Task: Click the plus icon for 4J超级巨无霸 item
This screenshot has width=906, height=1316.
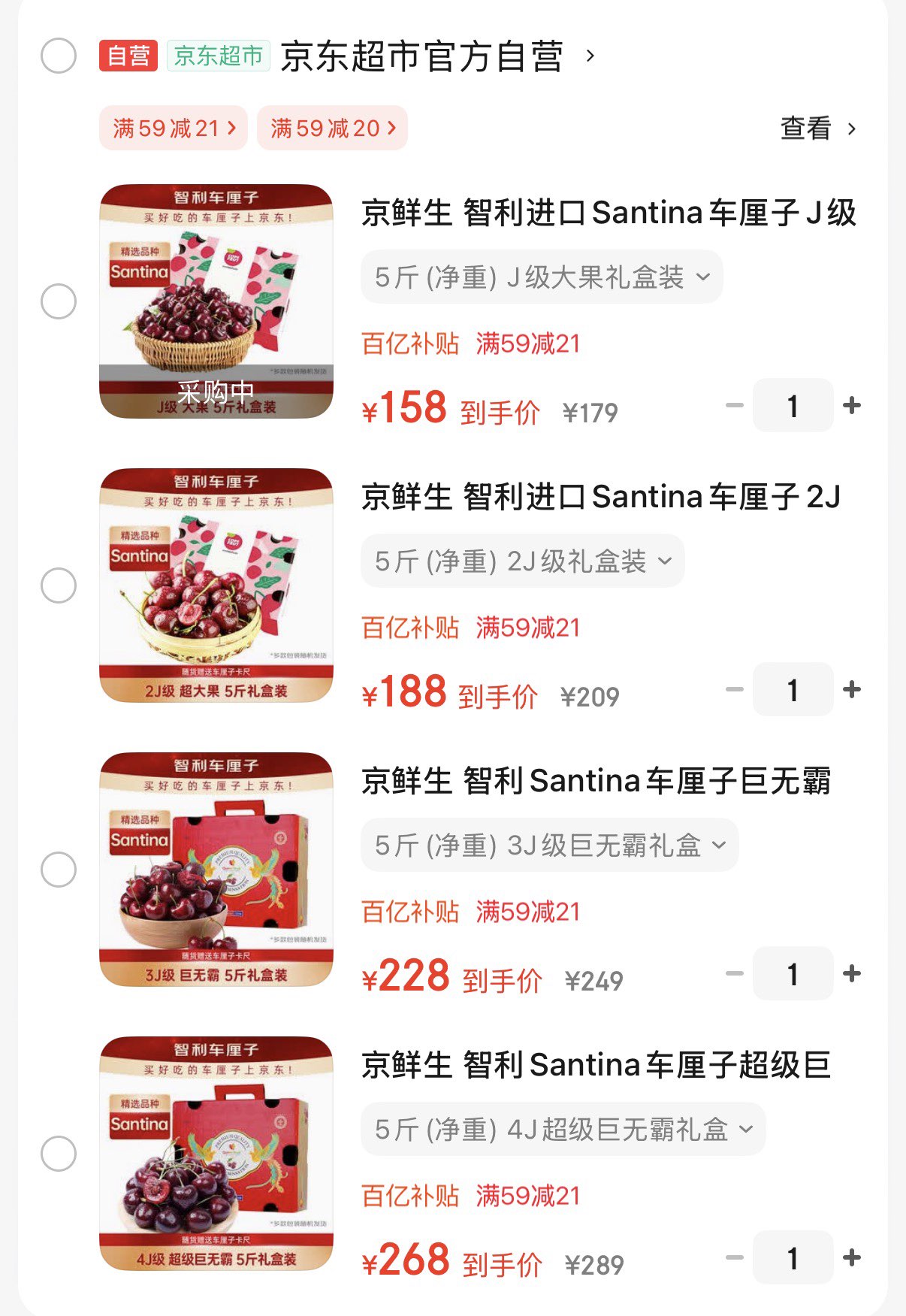Action: pyautogui.click(x=853, y=1258)
